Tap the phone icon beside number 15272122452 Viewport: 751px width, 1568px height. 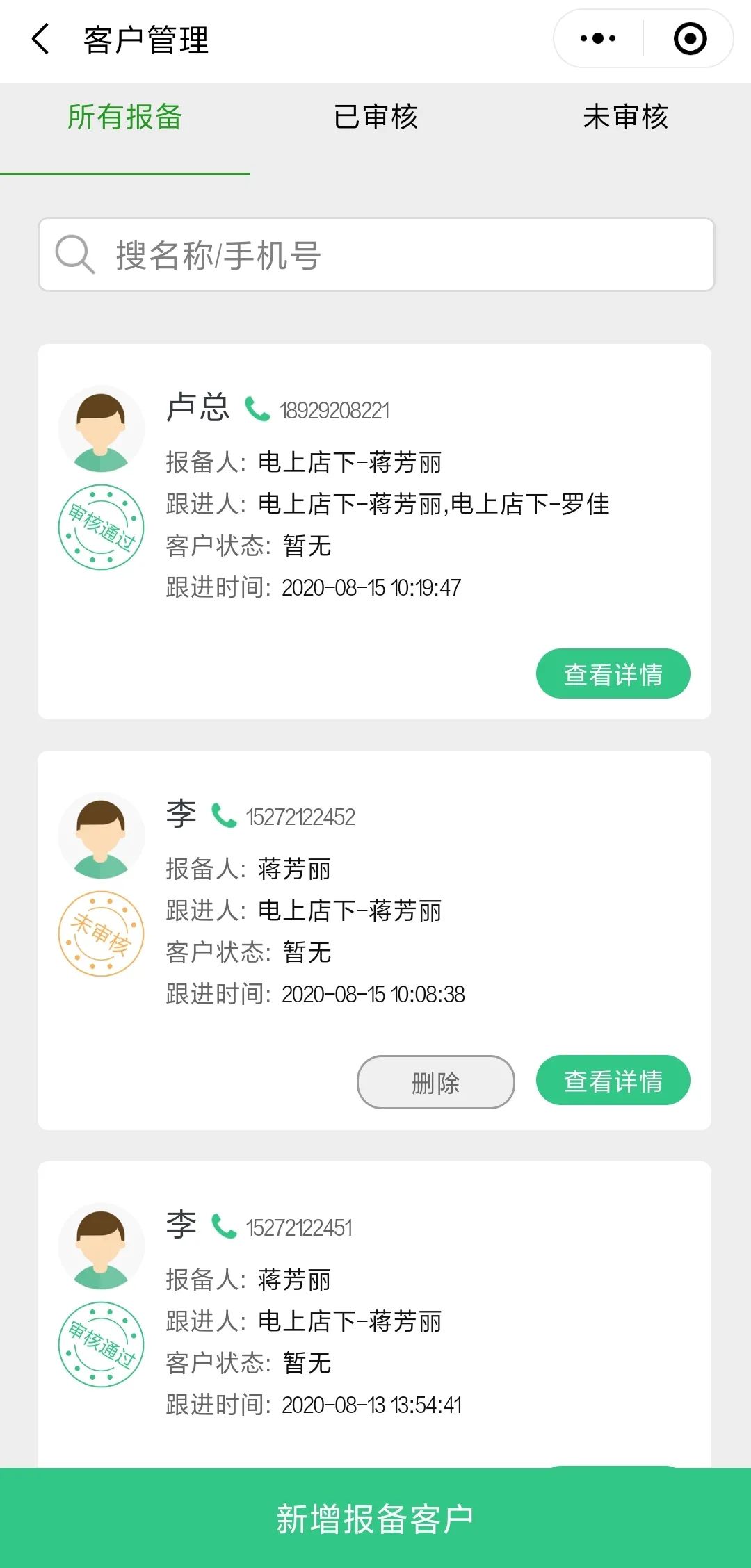tap(223, 815)
